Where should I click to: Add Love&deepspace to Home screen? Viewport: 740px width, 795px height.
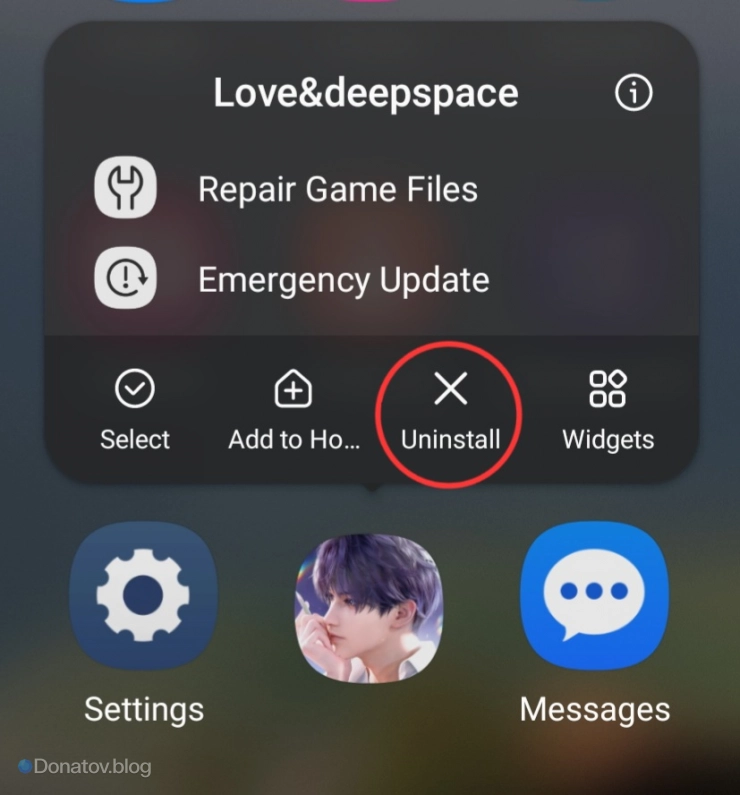[293, 410]
